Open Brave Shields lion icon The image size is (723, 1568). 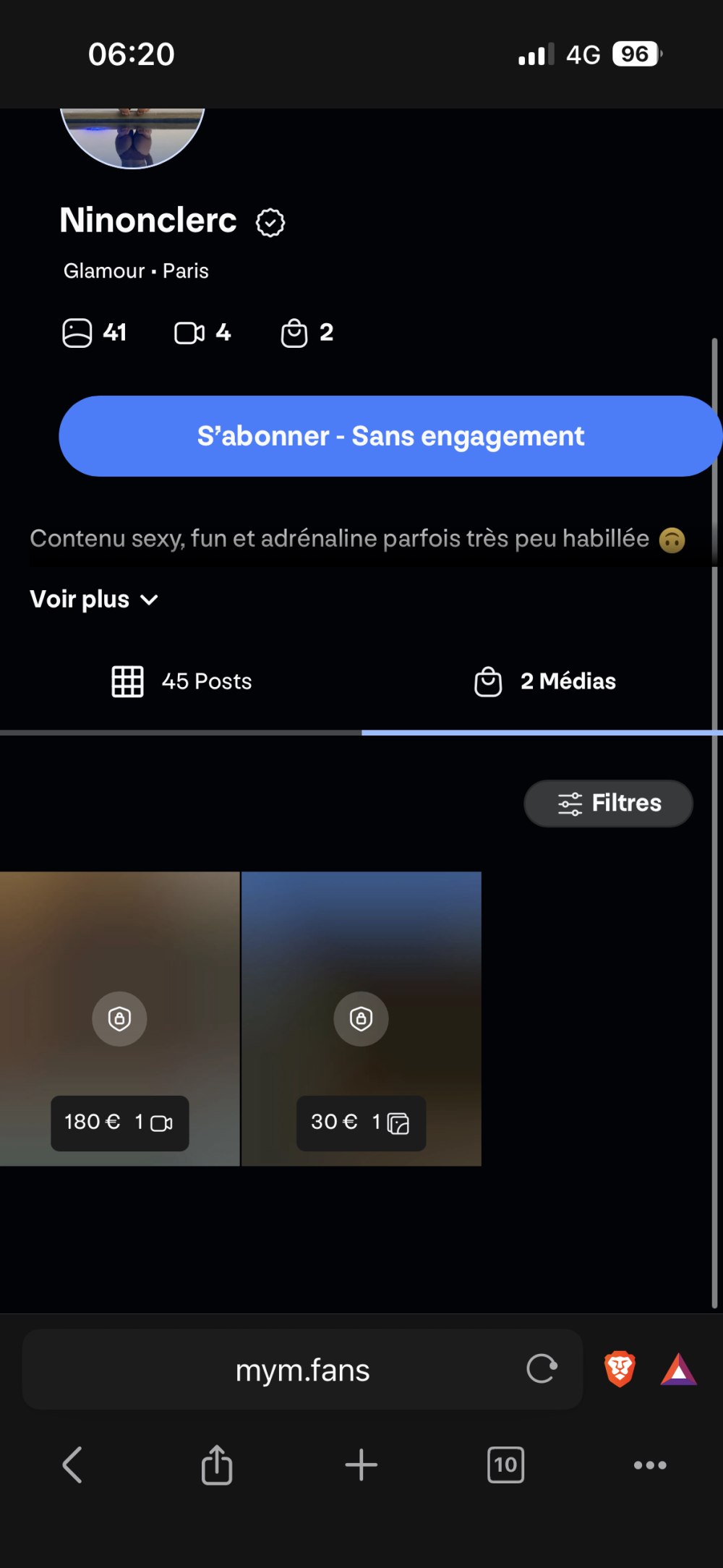coord(620,1368)
